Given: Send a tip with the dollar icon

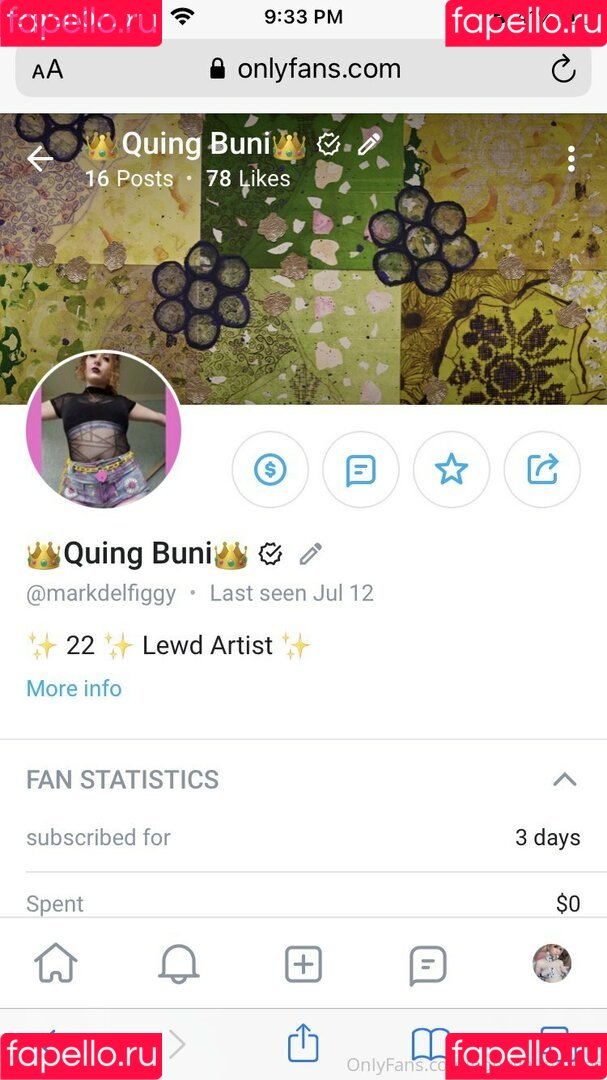Looking at the screenshot, I should coord(270,470).
